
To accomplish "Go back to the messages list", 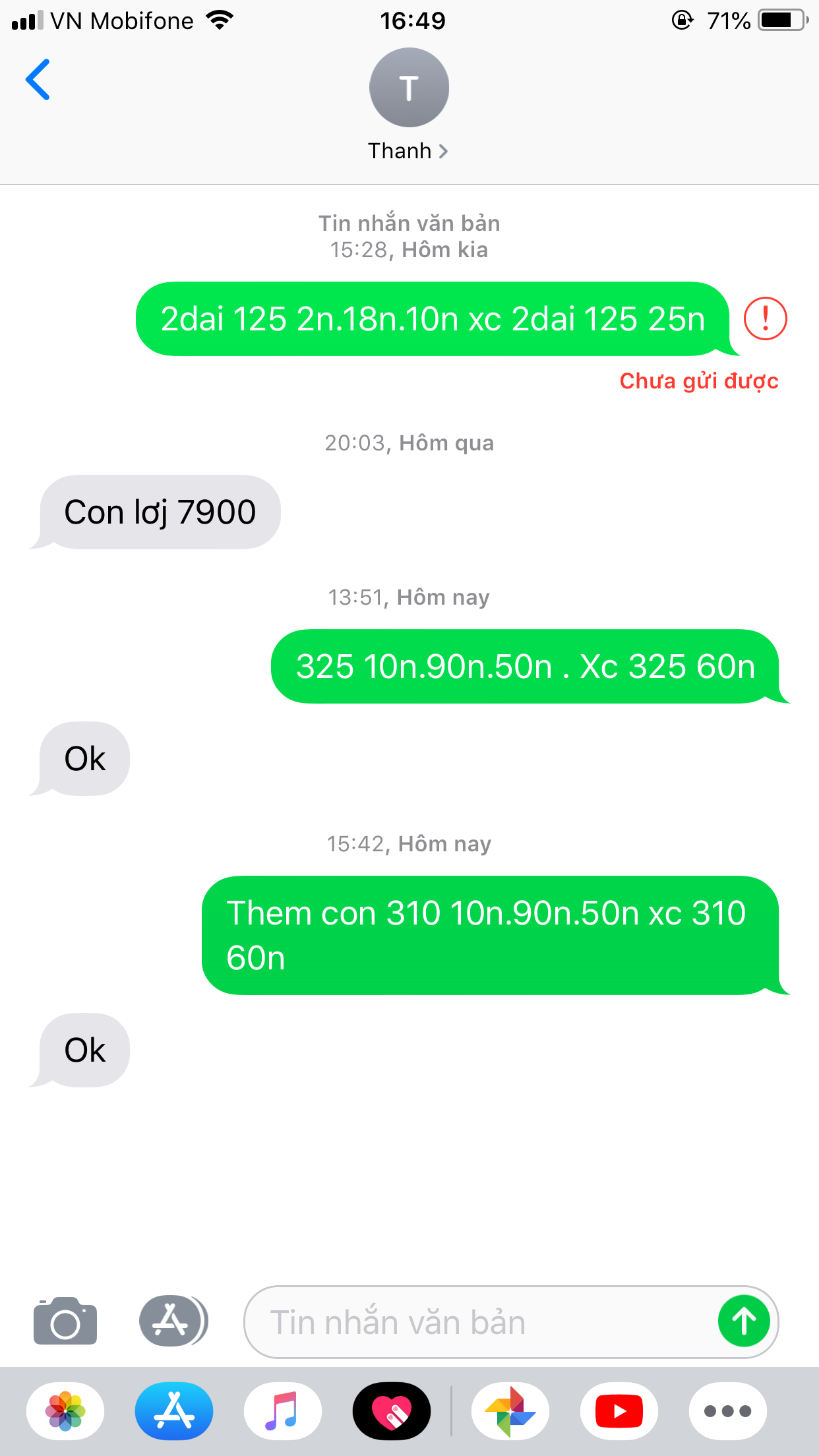I will tap(38, 80).
